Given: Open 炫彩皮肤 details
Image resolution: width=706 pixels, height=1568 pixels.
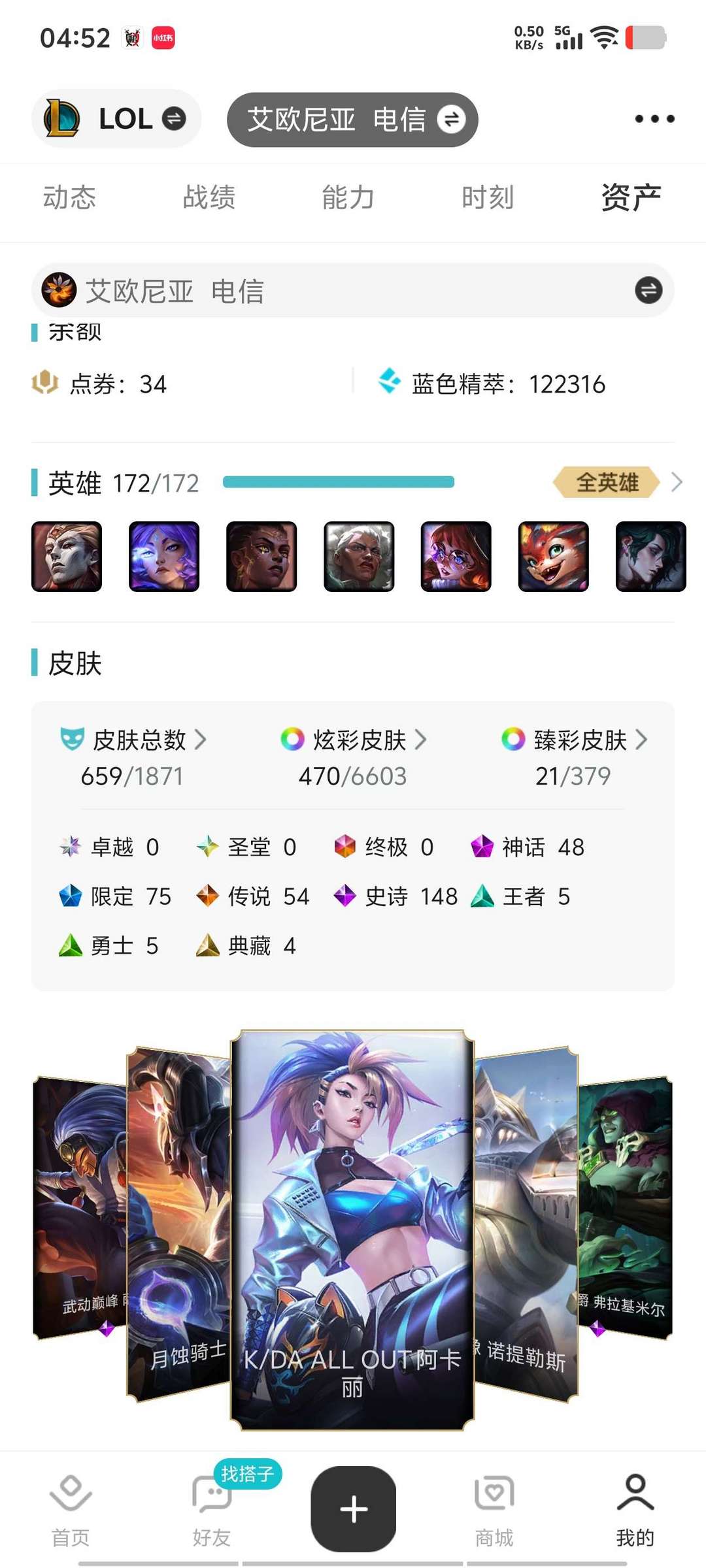Looking at the screenshot, I should click(x=359, y=740).
